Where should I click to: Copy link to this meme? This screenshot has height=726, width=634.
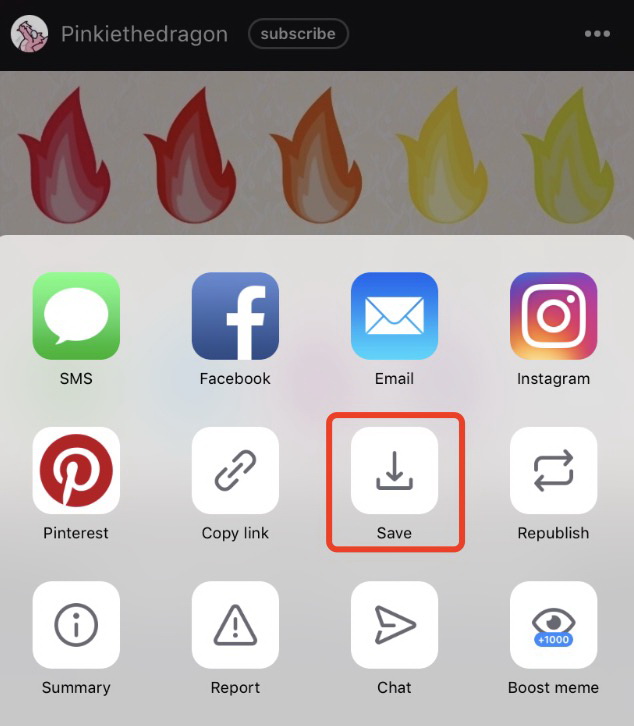(x=235, y=470)
